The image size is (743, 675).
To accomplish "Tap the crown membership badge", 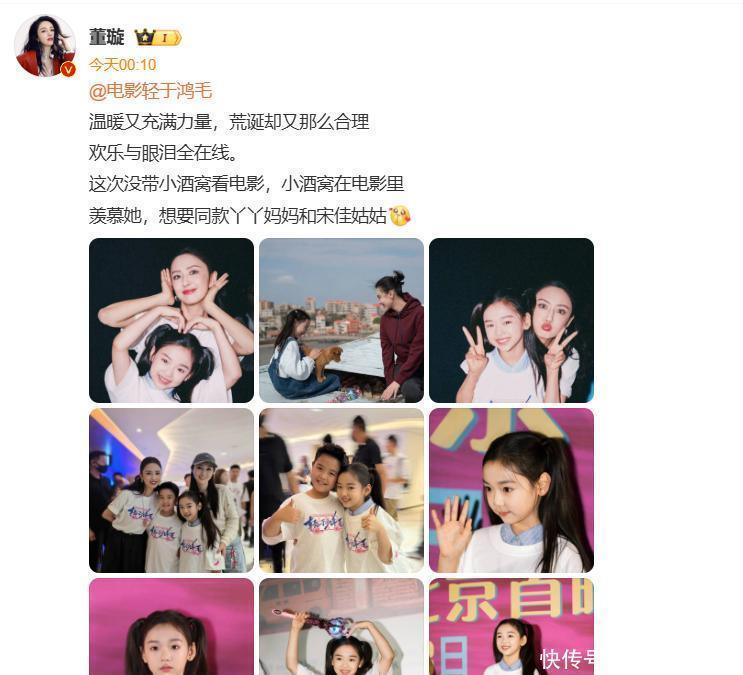I will pyautogui.click(x=158, y=38).
